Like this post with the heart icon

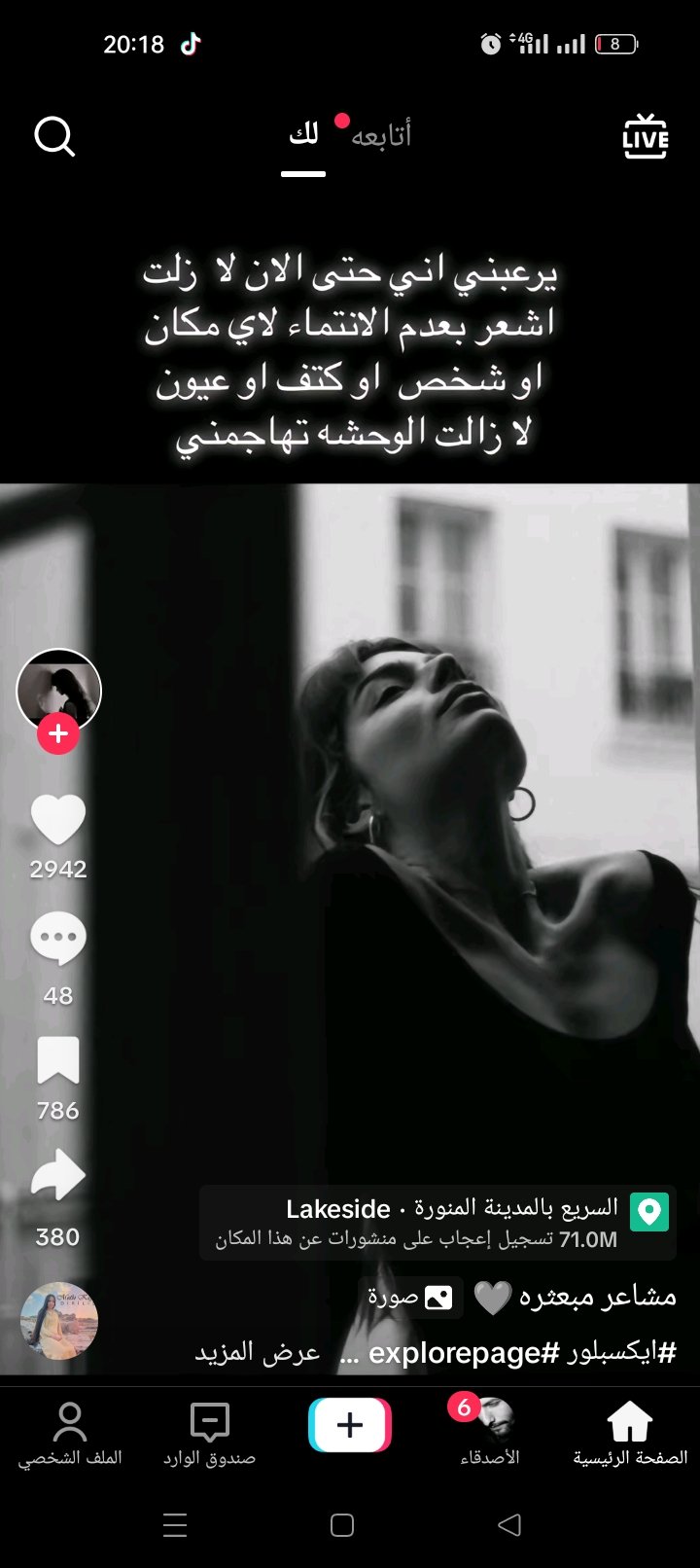click(x=58, y=819)
